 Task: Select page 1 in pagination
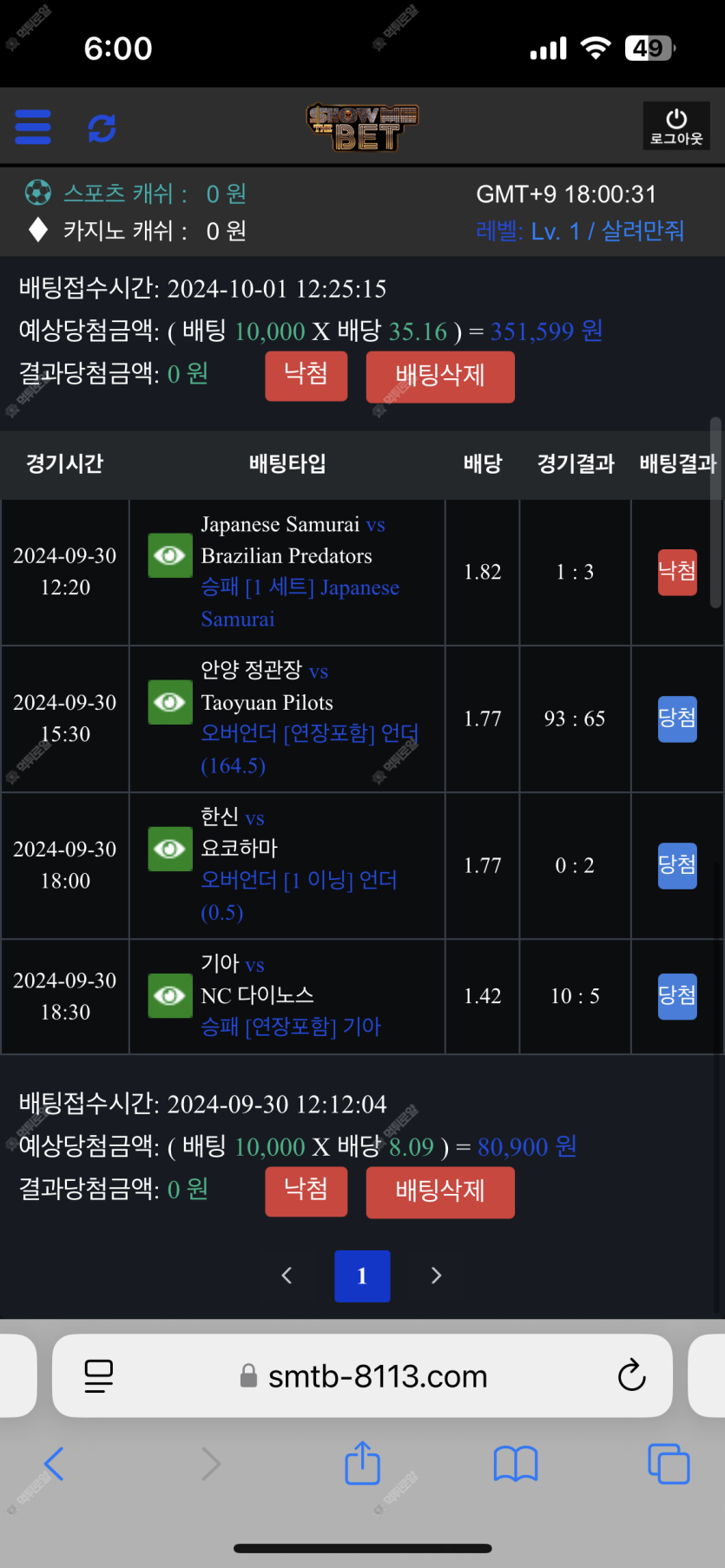tap(362, 1276)
